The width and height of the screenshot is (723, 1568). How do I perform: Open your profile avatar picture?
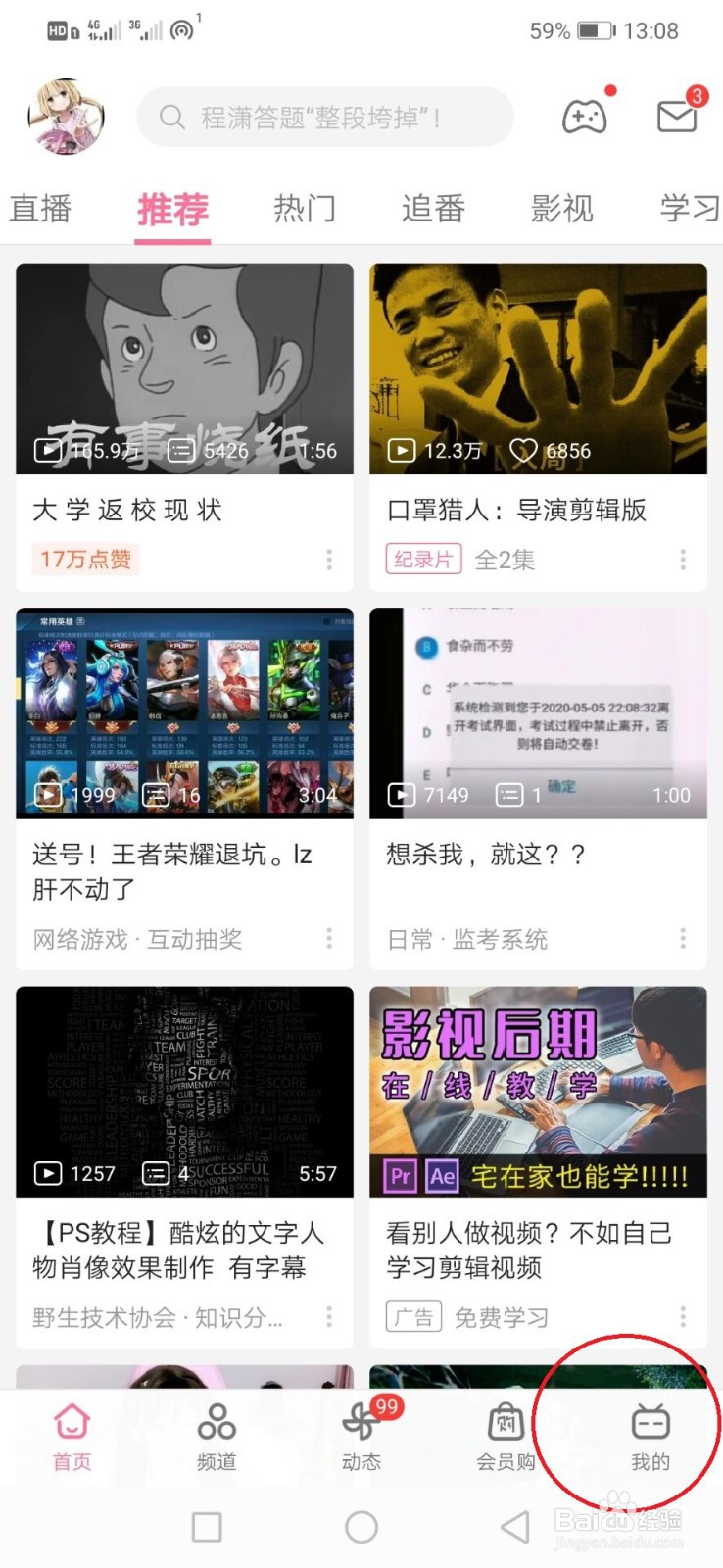click(65, 116)
